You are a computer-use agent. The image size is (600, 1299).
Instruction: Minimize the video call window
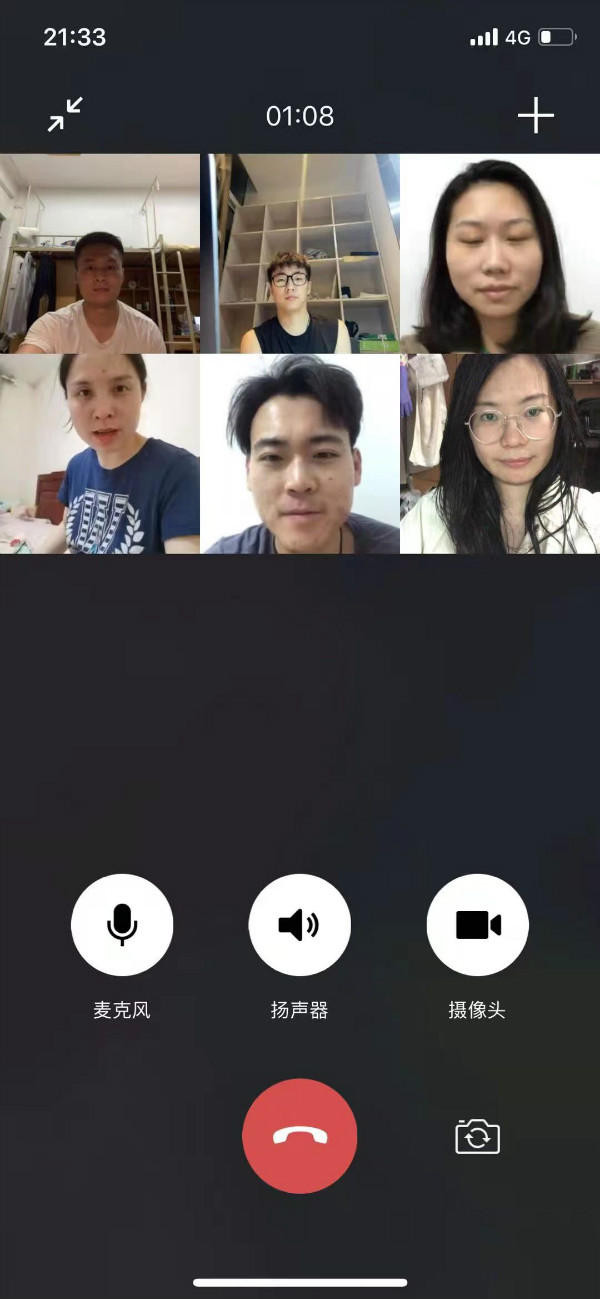tap(65, 116)
